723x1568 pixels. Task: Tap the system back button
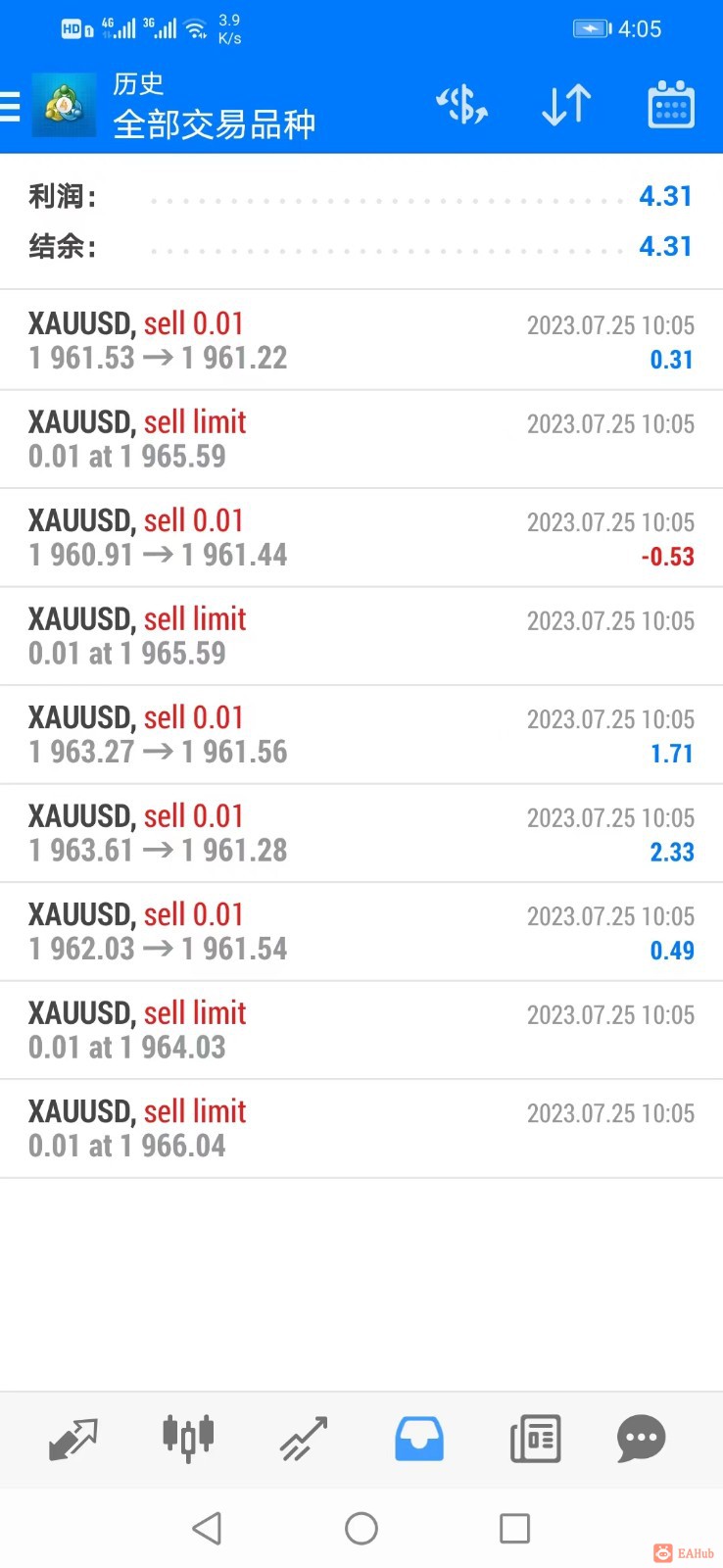click(207, 1528)
